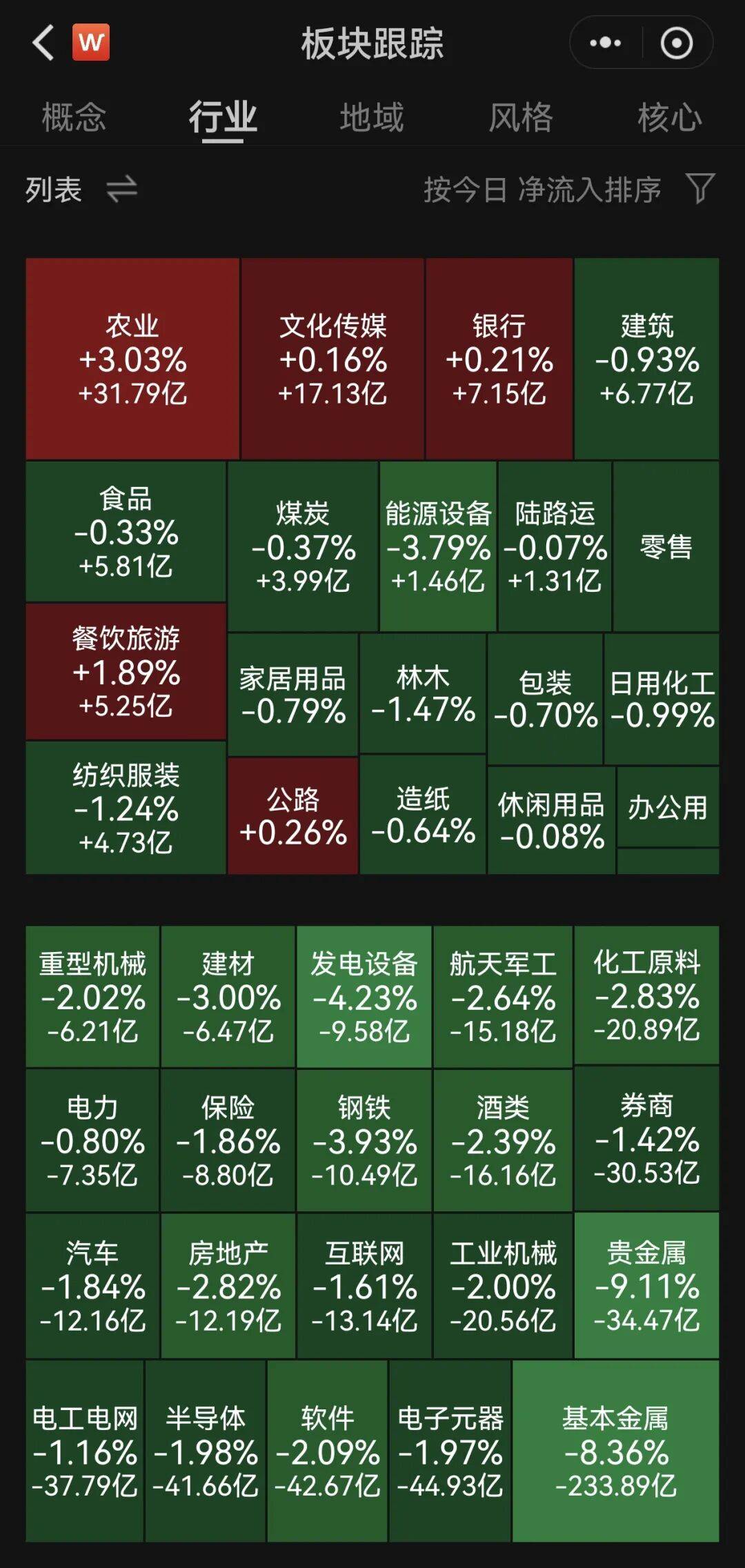745x1568 pixels.
Task: View the 银行 sector details
Action: (x=499, y=359)
